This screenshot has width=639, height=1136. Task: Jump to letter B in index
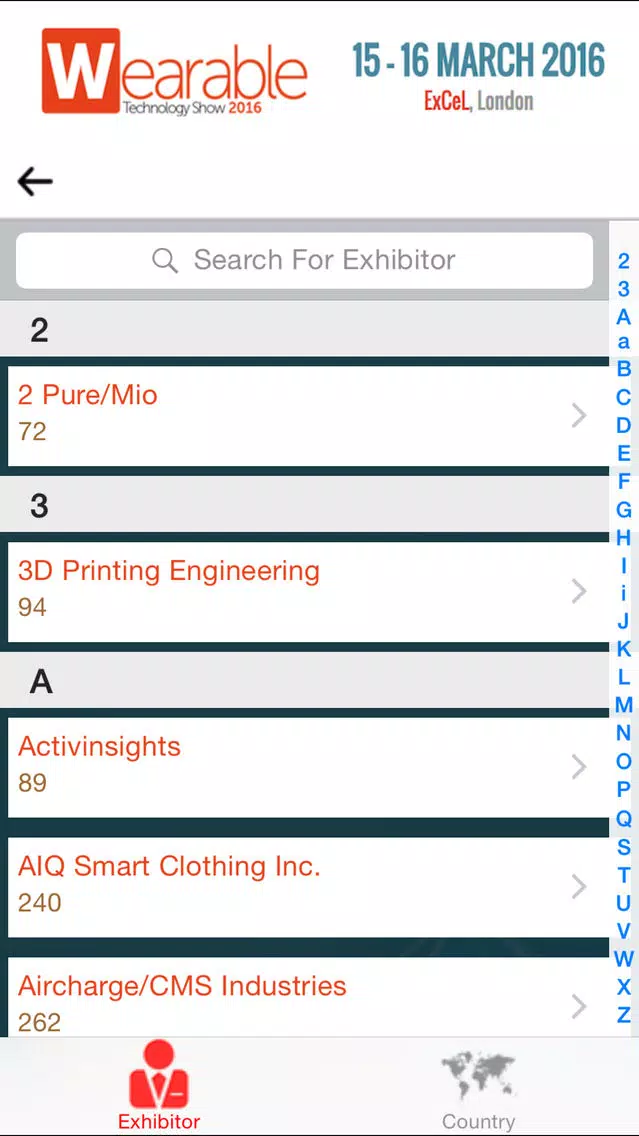[624, 369]
